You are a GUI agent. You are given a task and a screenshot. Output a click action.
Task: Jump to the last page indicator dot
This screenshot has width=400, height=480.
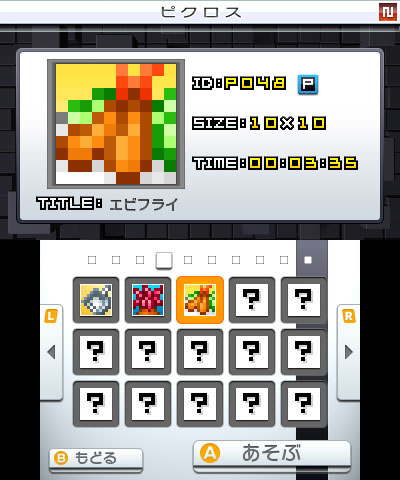tap(308, 260)
